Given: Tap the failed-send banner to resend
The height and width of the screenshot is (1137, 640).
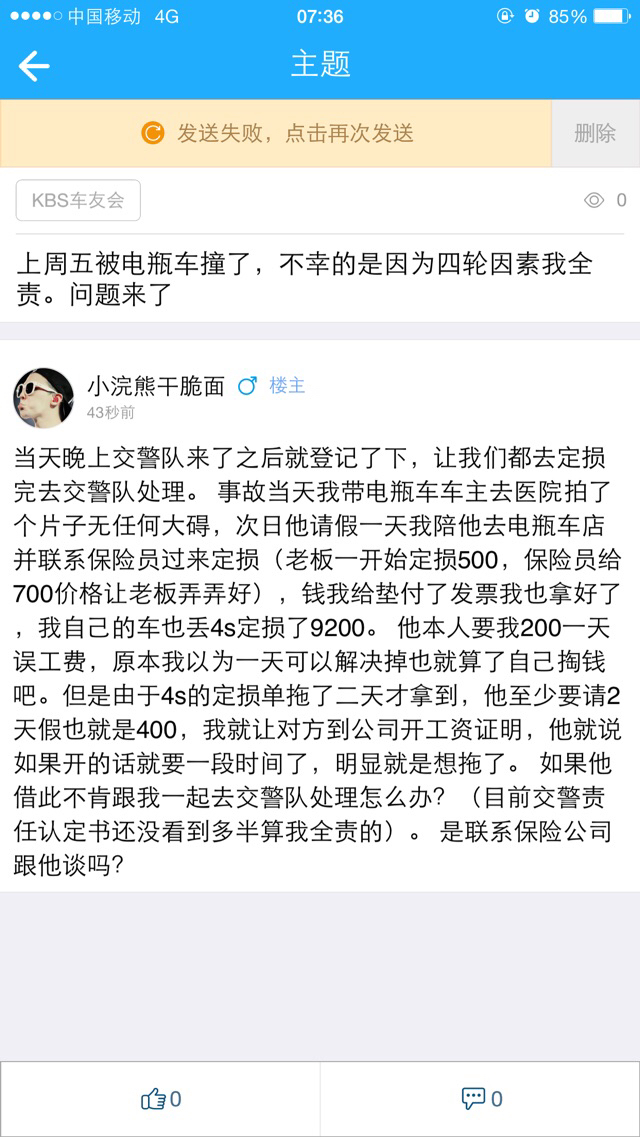Looking at the screenshot, I should click(276, 133).
